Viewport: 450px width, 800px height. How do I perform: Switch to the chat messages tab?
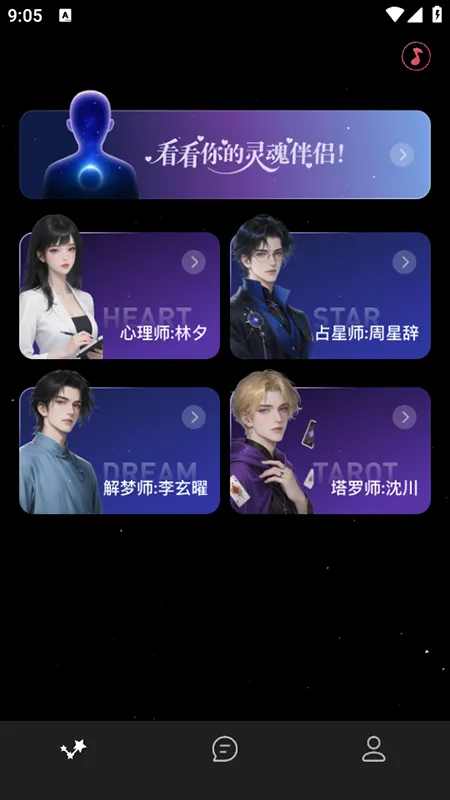[x=225, y=749]
